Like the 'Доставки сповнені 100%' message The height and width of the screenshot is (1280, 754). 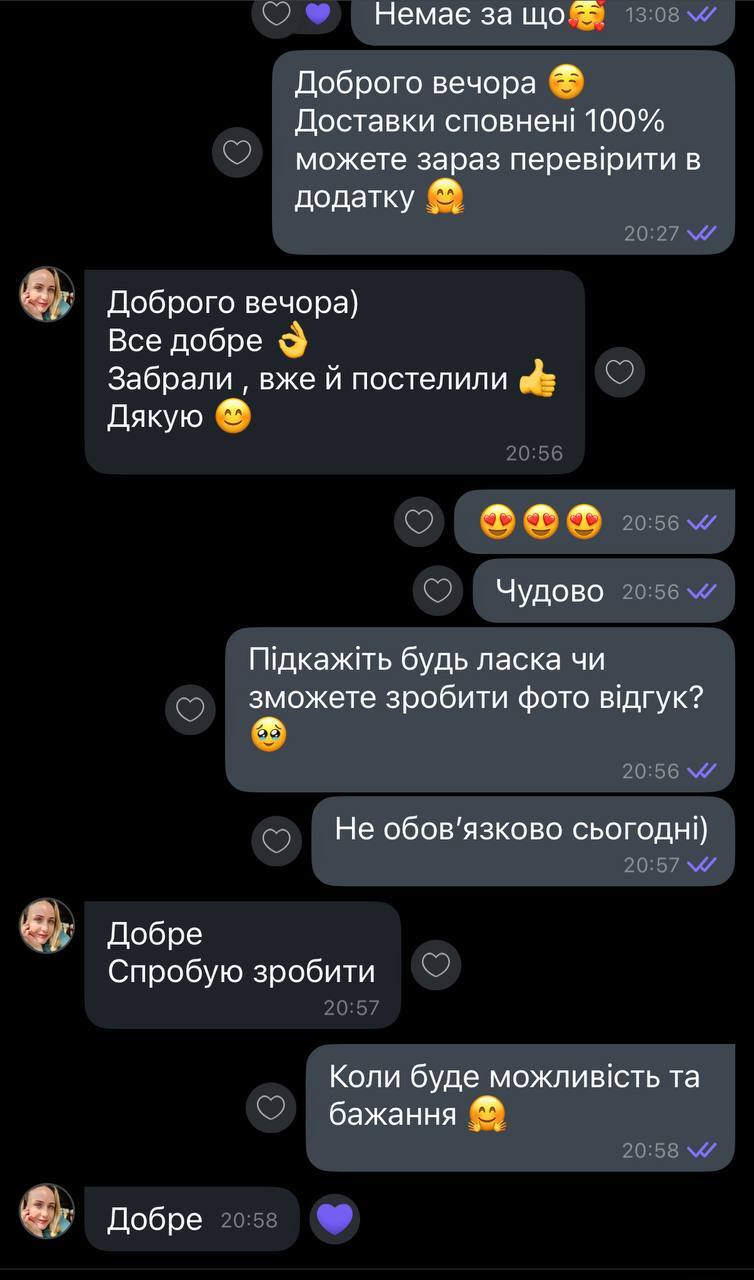(237, 153)
